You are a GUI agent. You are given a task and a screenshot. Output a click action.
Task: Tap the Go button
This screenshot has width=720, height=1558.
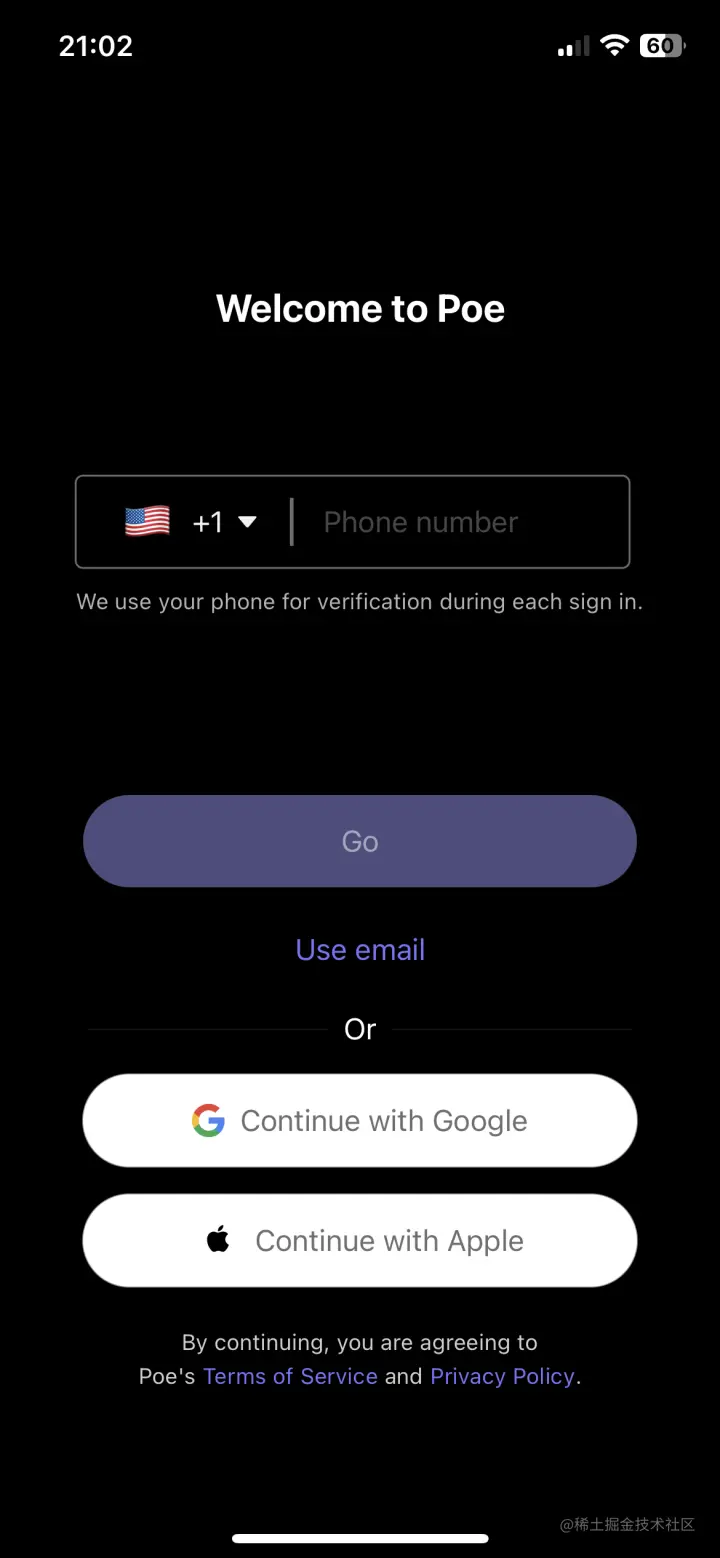click(x=360, y=841)
